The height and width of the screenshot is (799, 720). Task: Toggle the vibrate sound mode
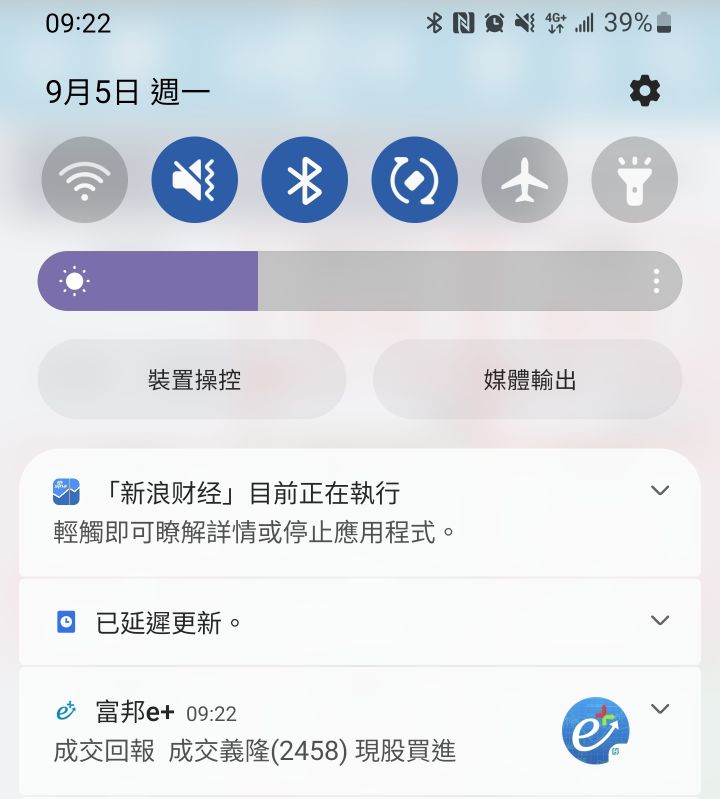pos(195,180)
